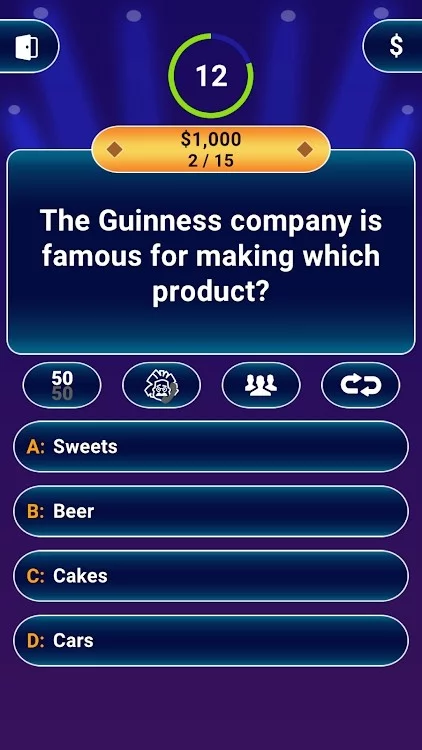Use the 50:50 lifeline
This screenshot has height=750, width=422.
click(x=62, y=385)
